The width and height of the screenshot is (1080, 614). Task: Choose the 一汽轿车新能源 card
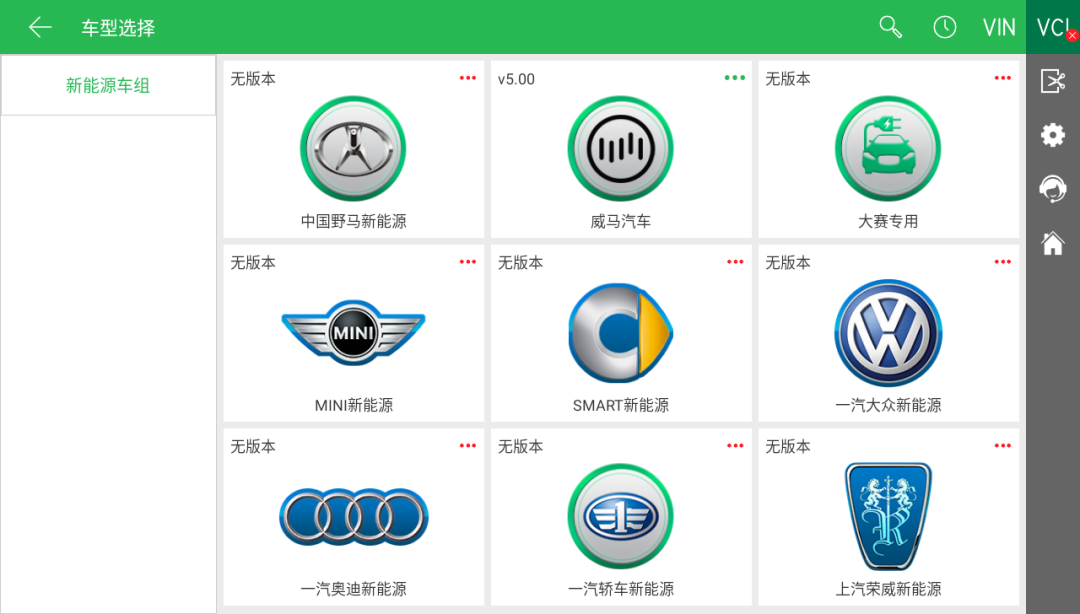coord(620,518)
